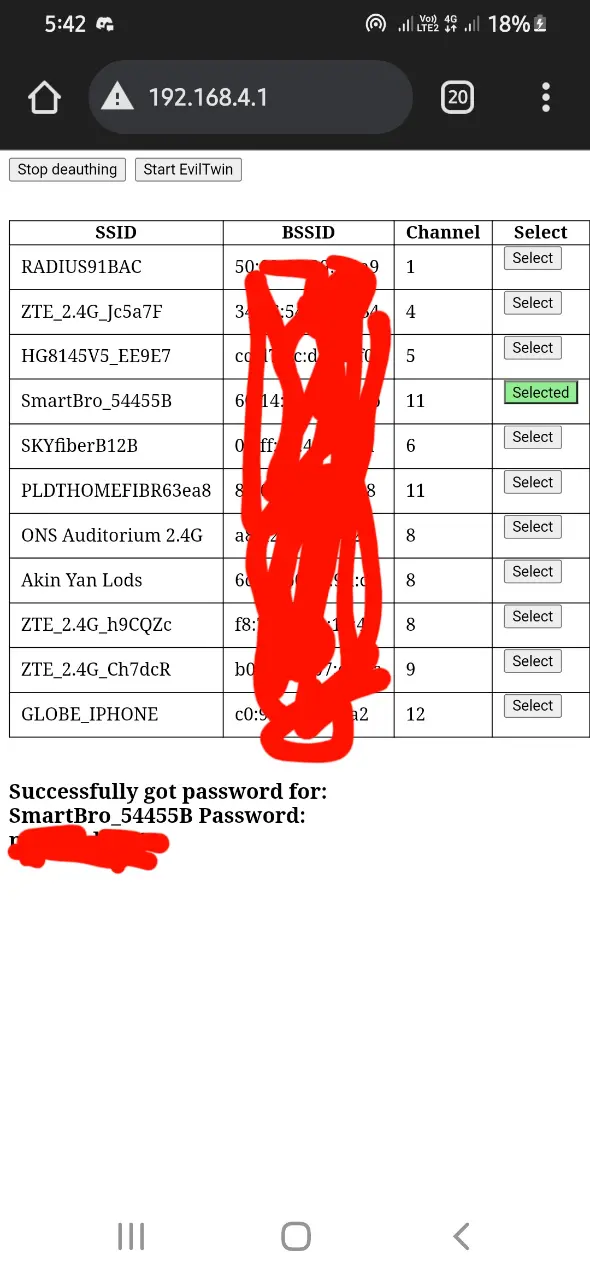
Task: Select the ONS Auditorium 2.4G network
Action: (532, 527)
